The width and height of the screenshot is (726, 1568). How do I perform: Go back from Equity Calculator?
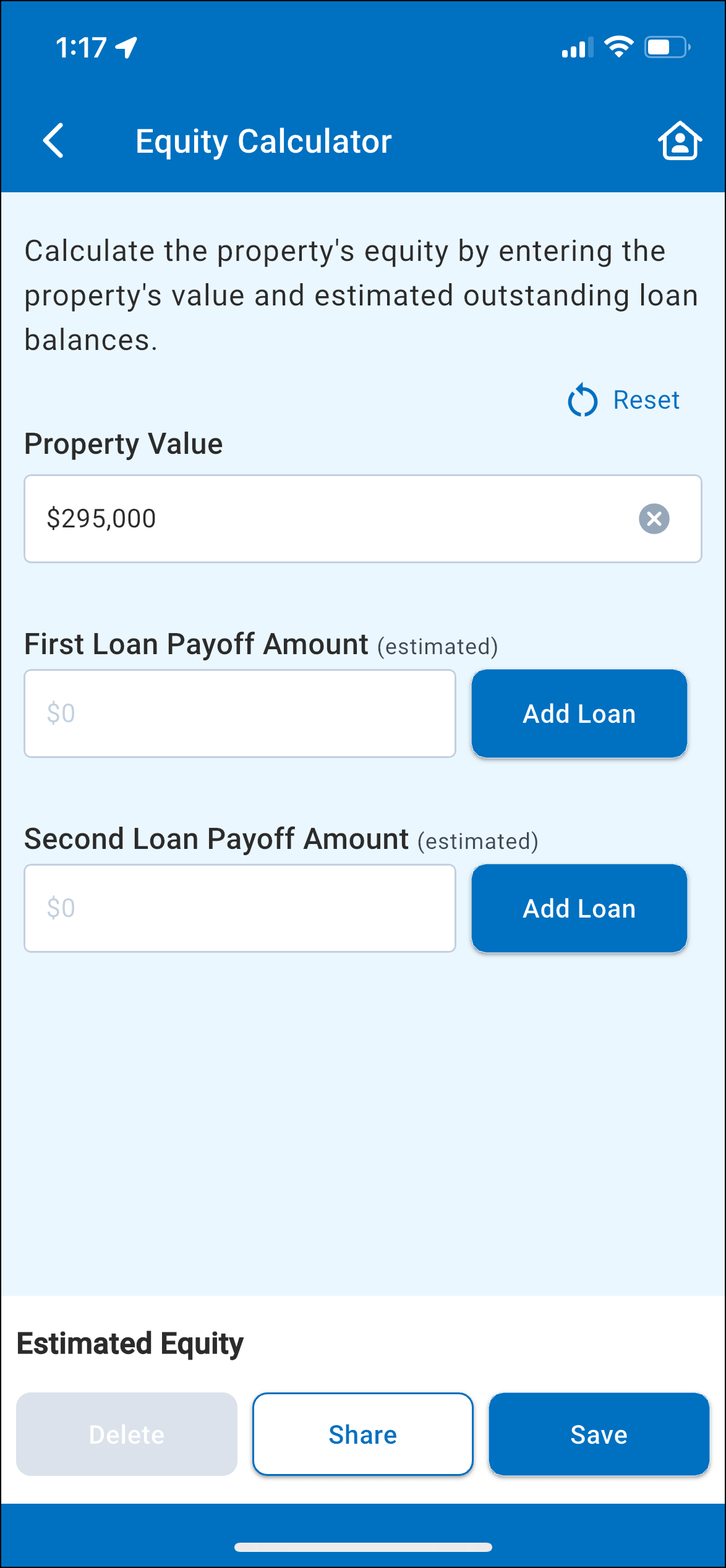[x=54, y=141]
